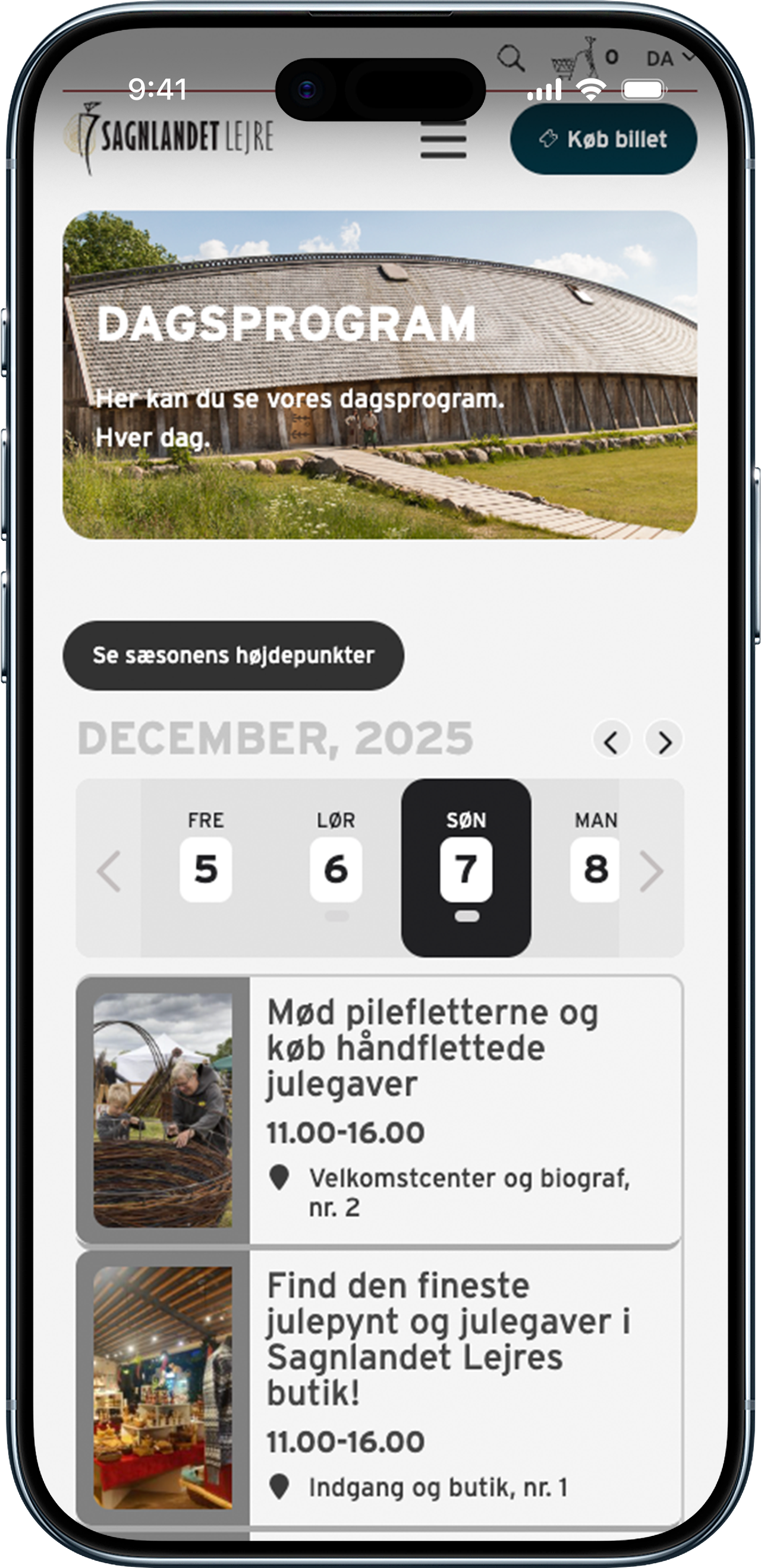This screenshot has height=1568, width=761.
Task: Go to Sagnlandet Lejre home via logo
Action: click(170, 137)
